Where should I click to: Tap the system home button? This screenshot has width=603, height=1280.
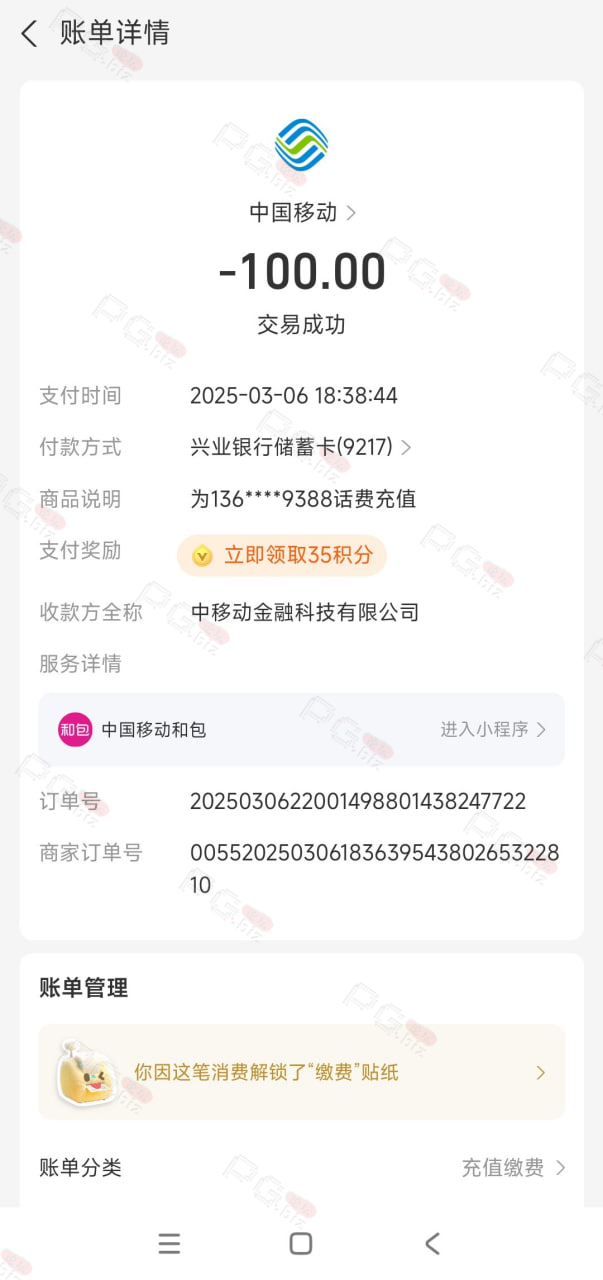tap(301, 1243)
